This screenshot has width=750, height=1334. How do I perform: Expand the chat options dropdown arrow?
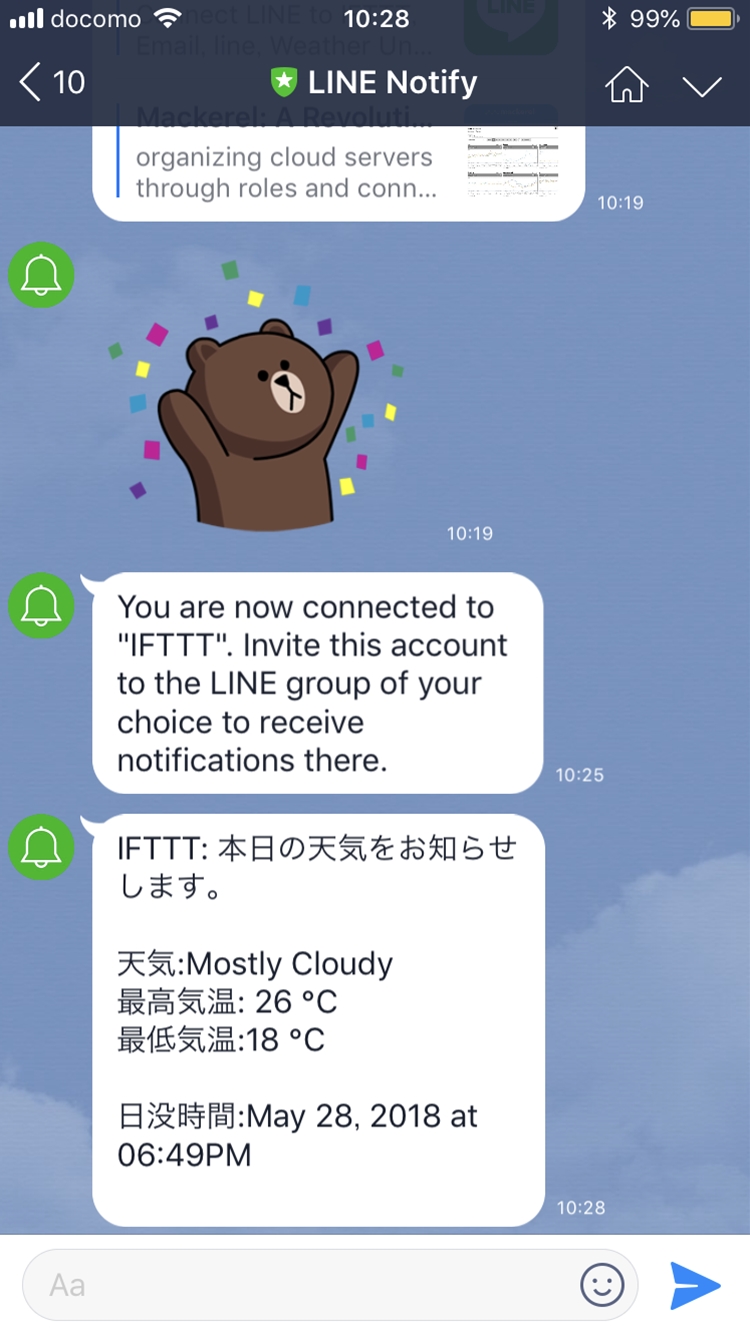pyautogui.click(x=702, y=84)
